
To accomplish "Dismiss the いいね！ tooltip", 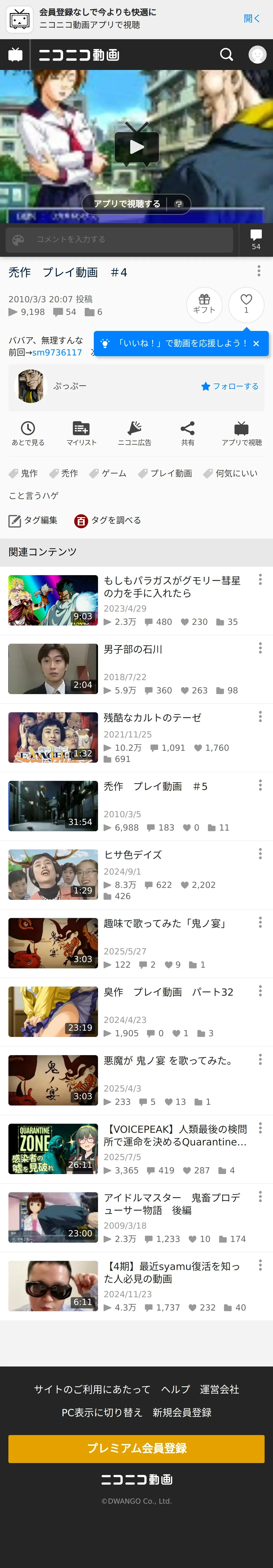I will [256, 343].
